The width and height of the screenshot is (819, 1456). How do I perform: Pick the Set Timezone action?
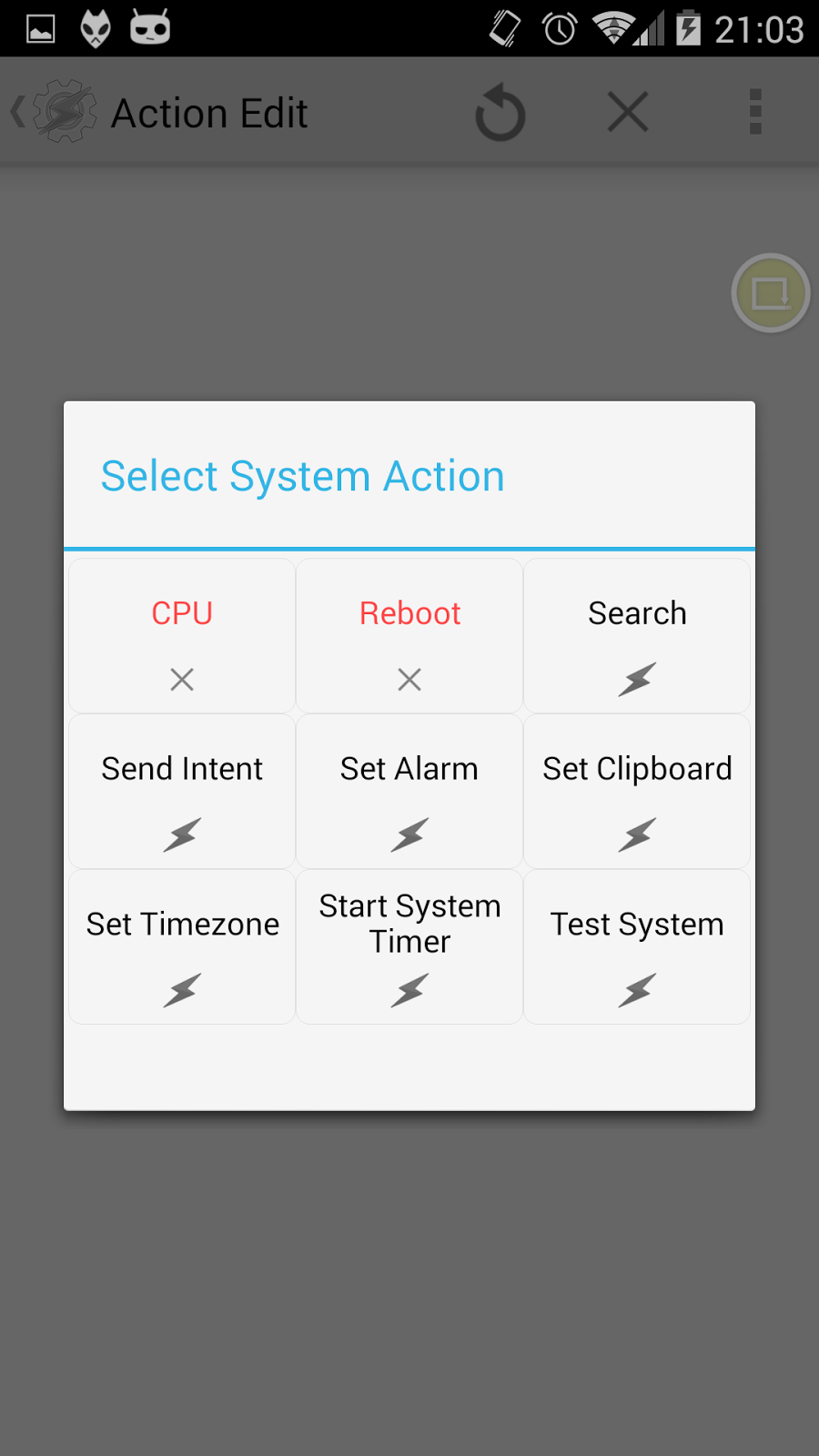[182, 946]
